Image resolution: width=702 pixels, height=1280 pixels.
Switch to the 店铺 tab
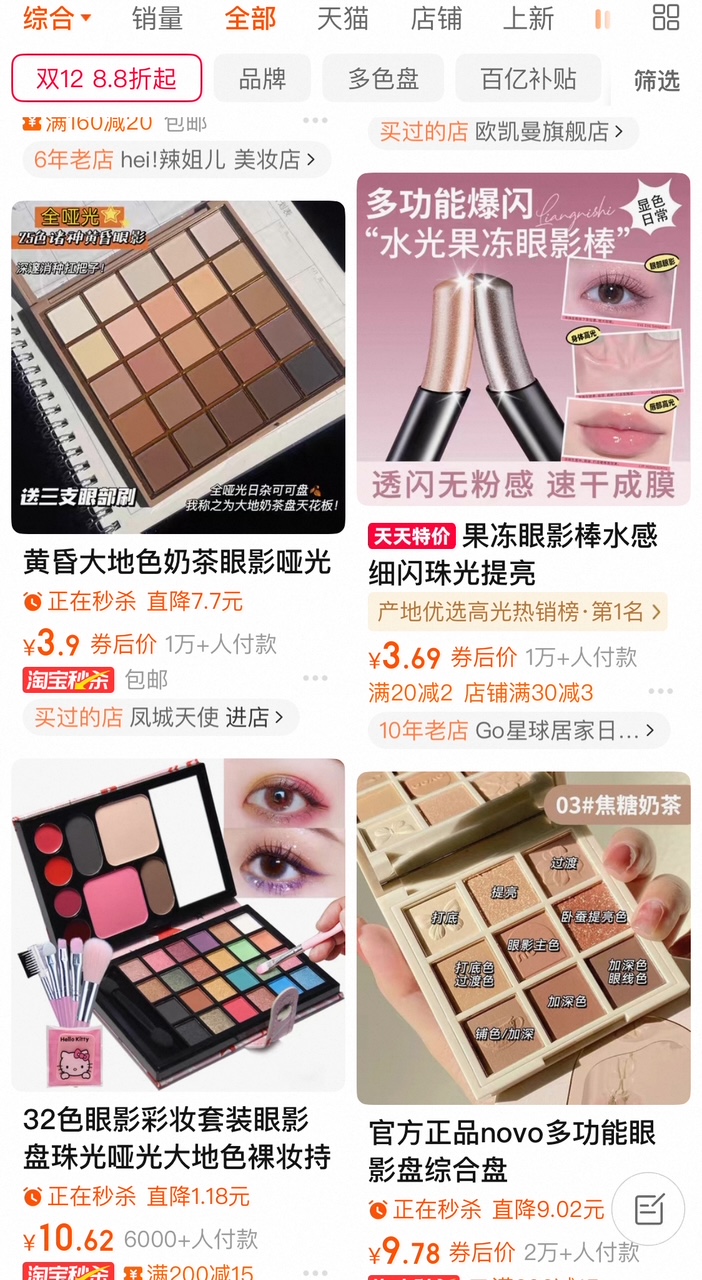click(436, 18)
